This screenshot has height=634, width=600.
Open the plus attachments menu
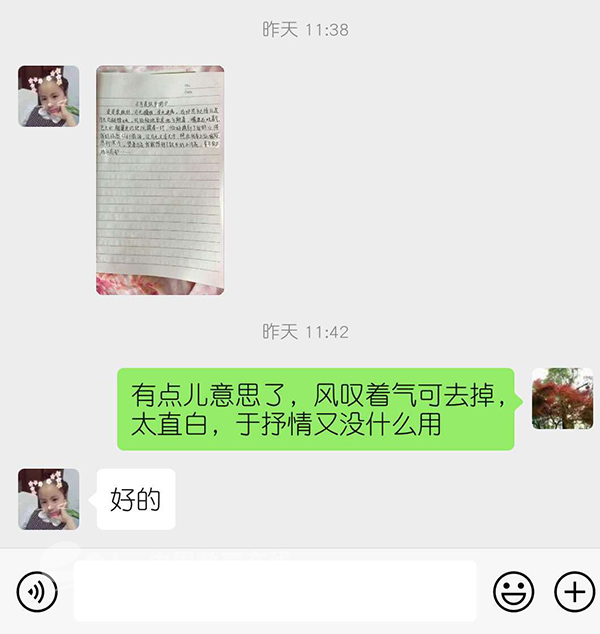[574, 592]
